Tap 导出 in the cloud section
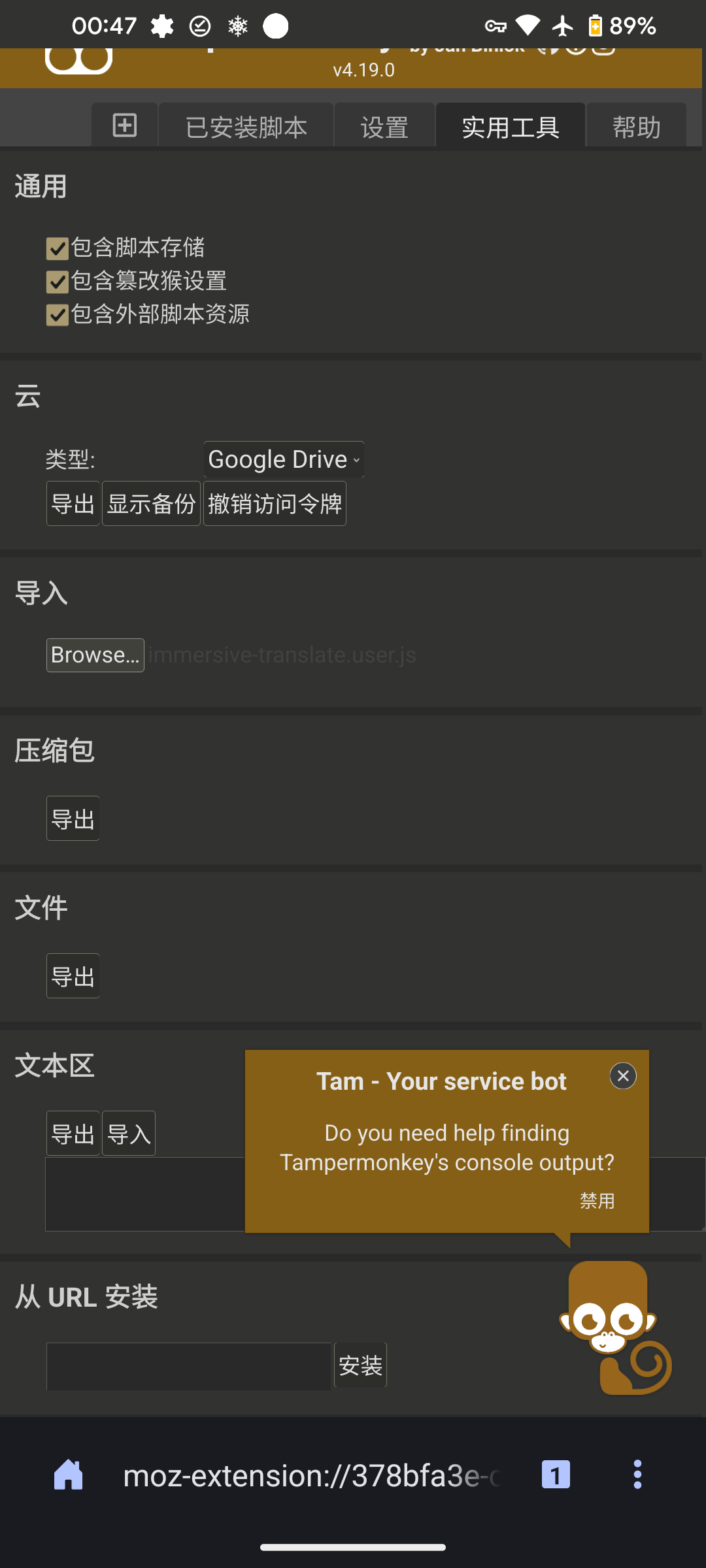This screenshot has width=706, height=1568. 73,504
